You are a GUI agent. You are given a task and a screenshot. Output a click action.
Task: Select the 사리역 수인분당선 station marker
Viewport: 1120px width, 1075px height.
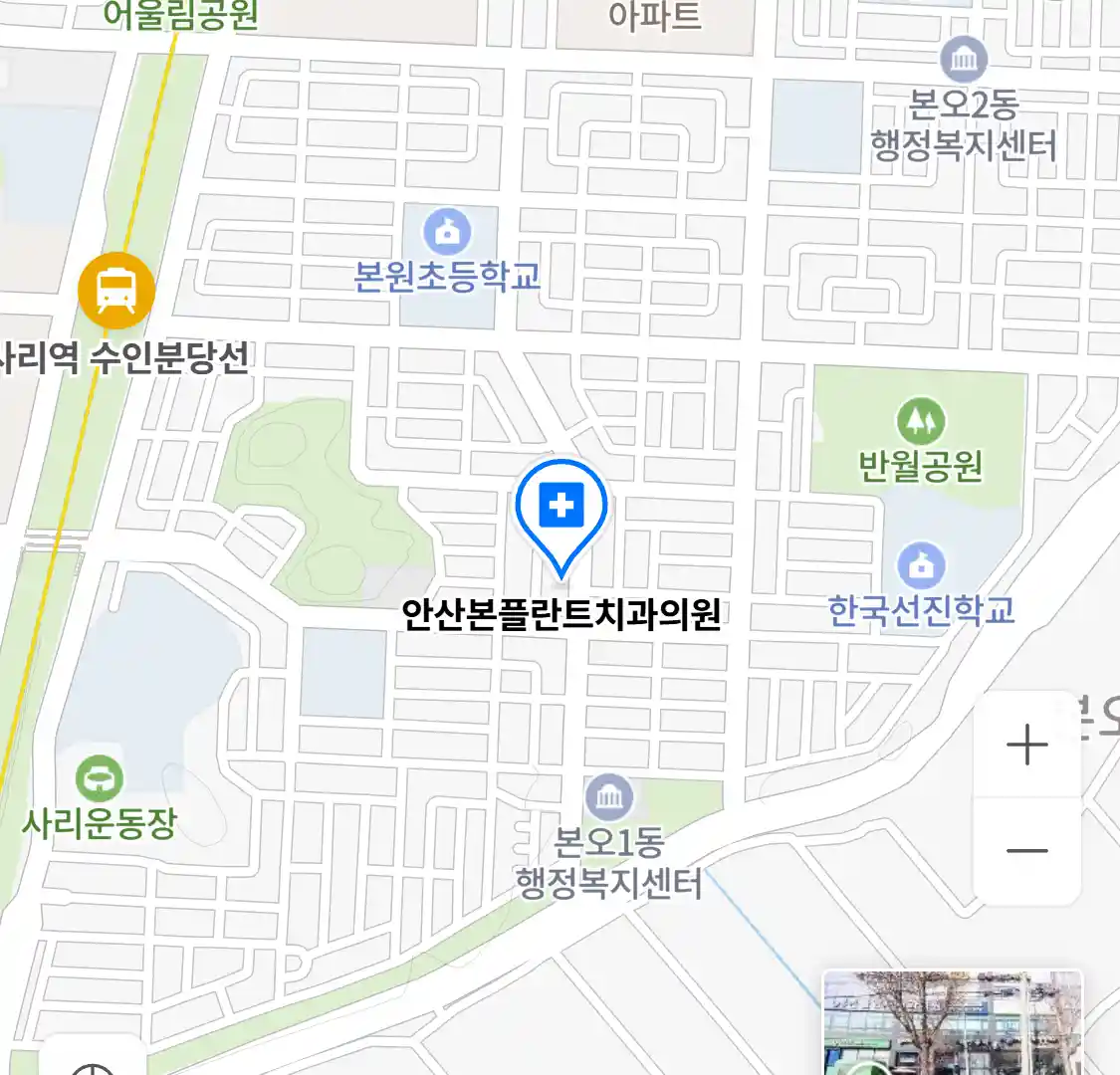click(116, 290)
